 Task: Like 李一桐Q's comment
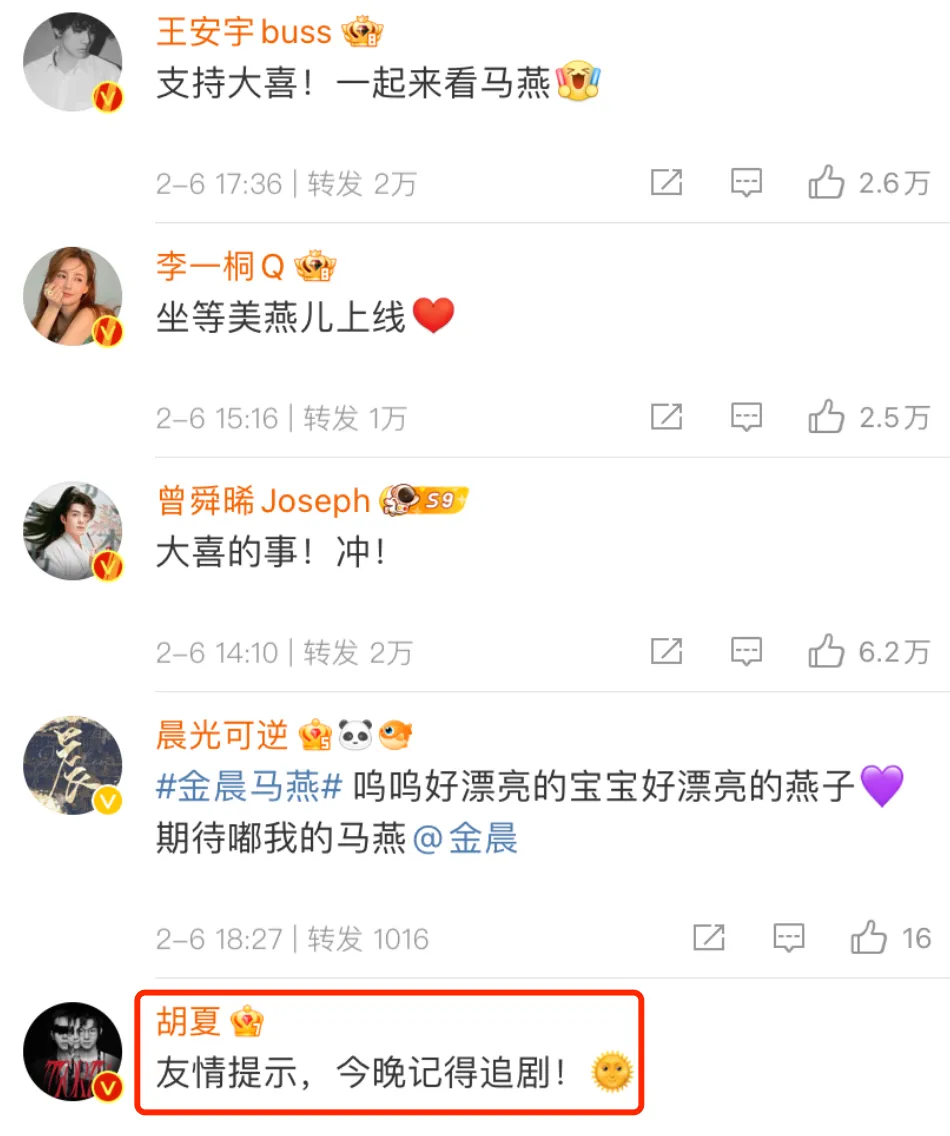tap(826, 417)
